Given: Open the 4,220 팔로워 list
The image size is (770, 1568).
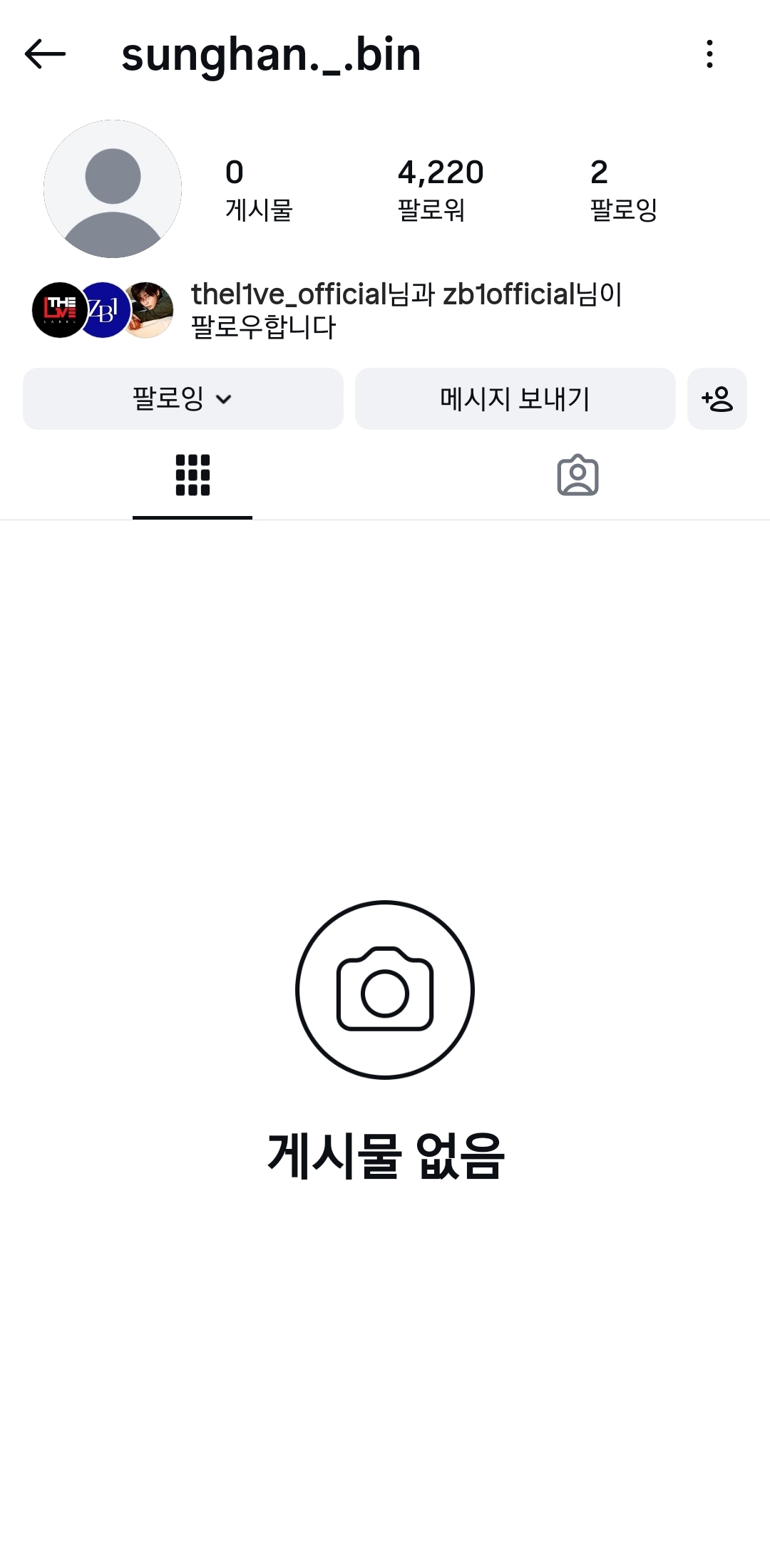Looking at the screenshot, I should click(441, 190).
